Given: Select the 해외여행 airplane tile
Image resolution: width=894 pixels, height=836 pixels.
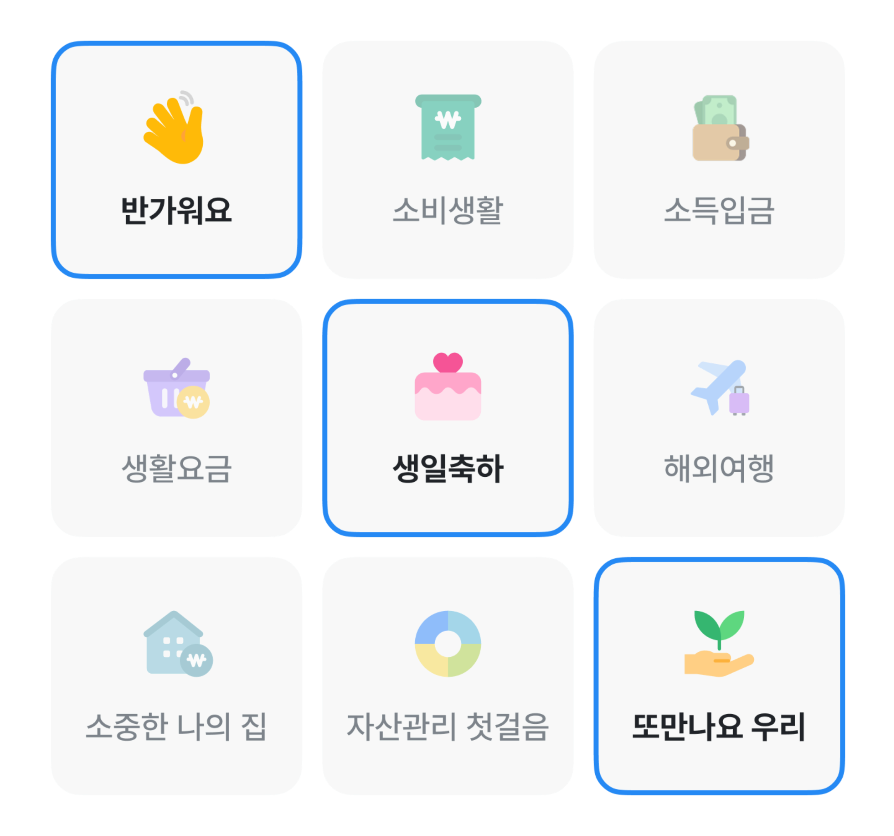Looking at the screenshot, I should (719, 417).
